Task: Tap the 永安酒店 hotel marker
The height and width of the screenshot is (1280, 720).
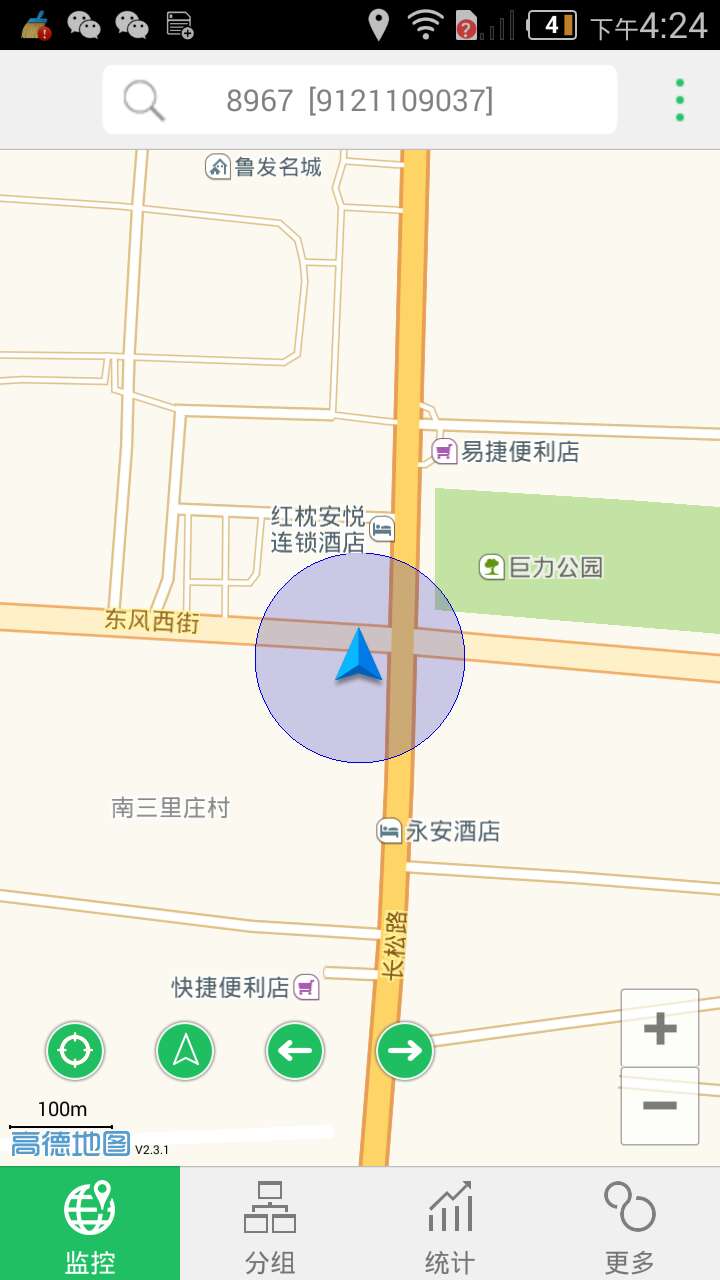Action: (389, 831)
